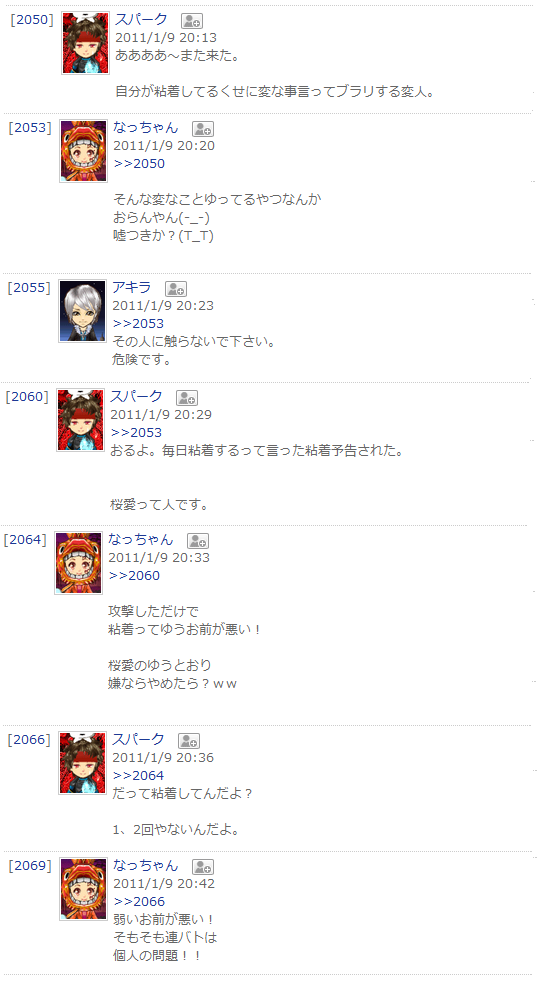Open post number link [2064]

(x=25, y=540)
